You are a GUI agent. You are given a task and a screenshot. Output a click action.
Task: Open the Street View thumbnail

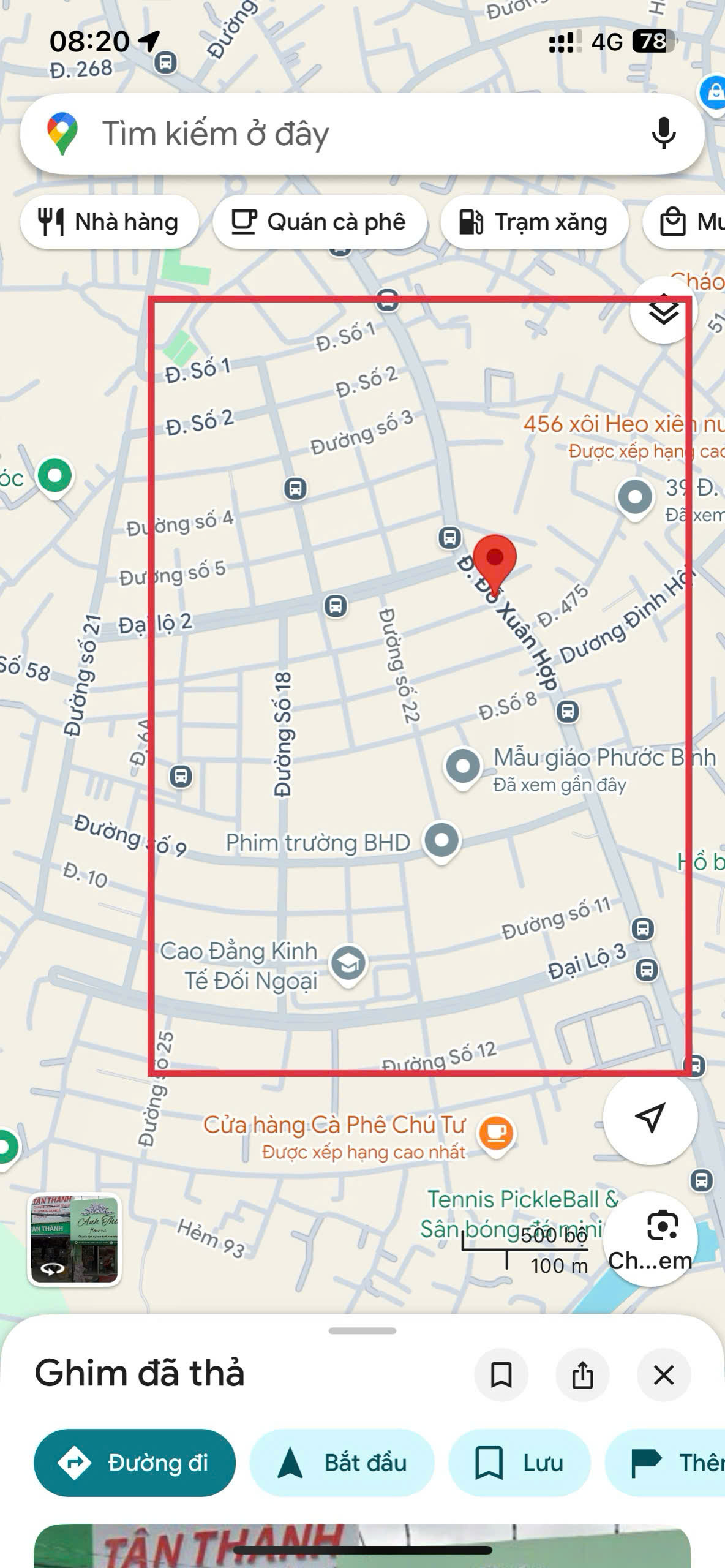(x=74, y=1240)
